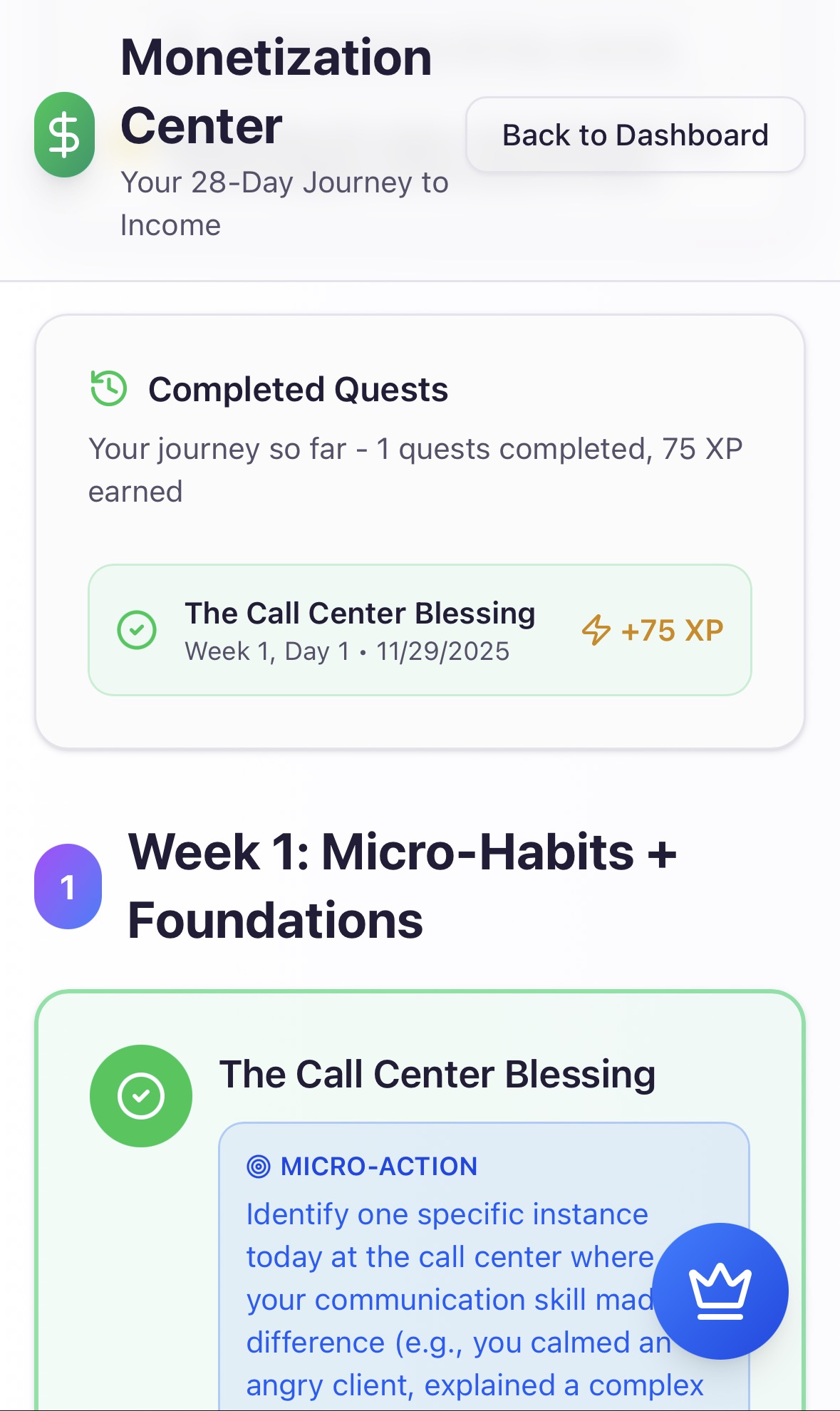The width and height of the screenshot is (840, 1411).
Task: Expand The Call Center Blessing quest details
Action: coord(437,1074)
